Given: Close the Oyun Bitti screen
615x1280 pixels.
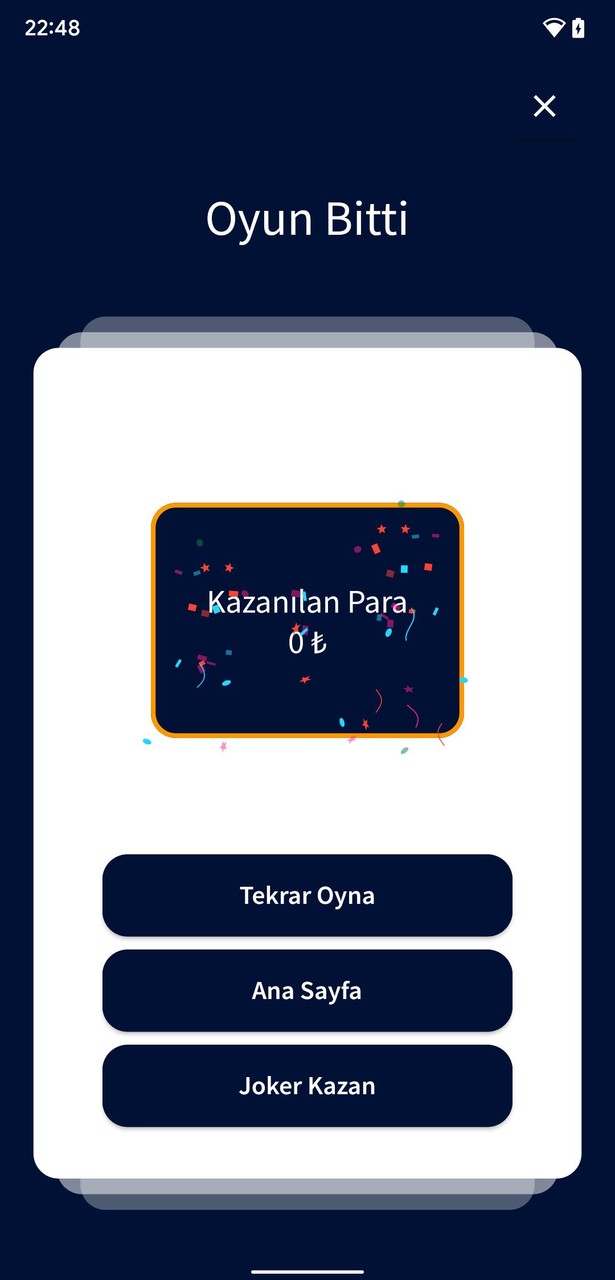Looking at the screenshot, I should tap(544, 106).
